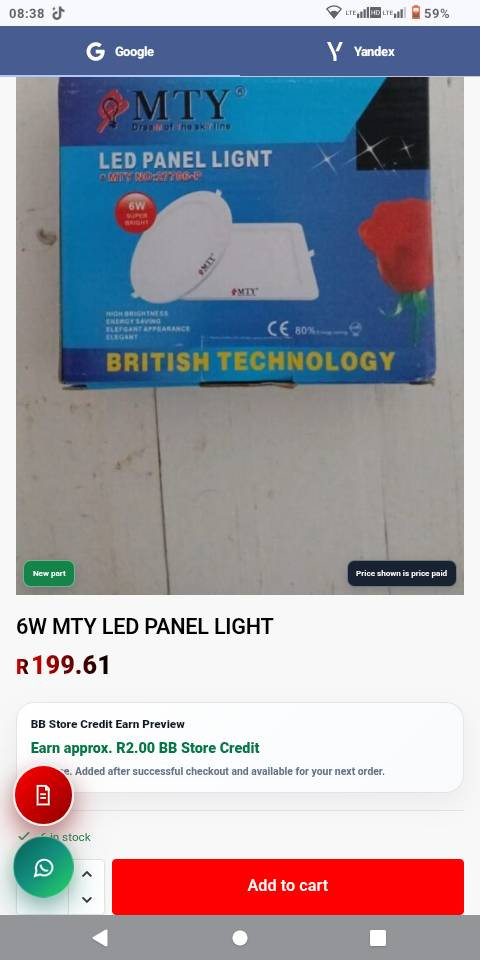Increase quantity with the up arrow
This screenshot has height=960, width=480.
click(x=87, y=874)
